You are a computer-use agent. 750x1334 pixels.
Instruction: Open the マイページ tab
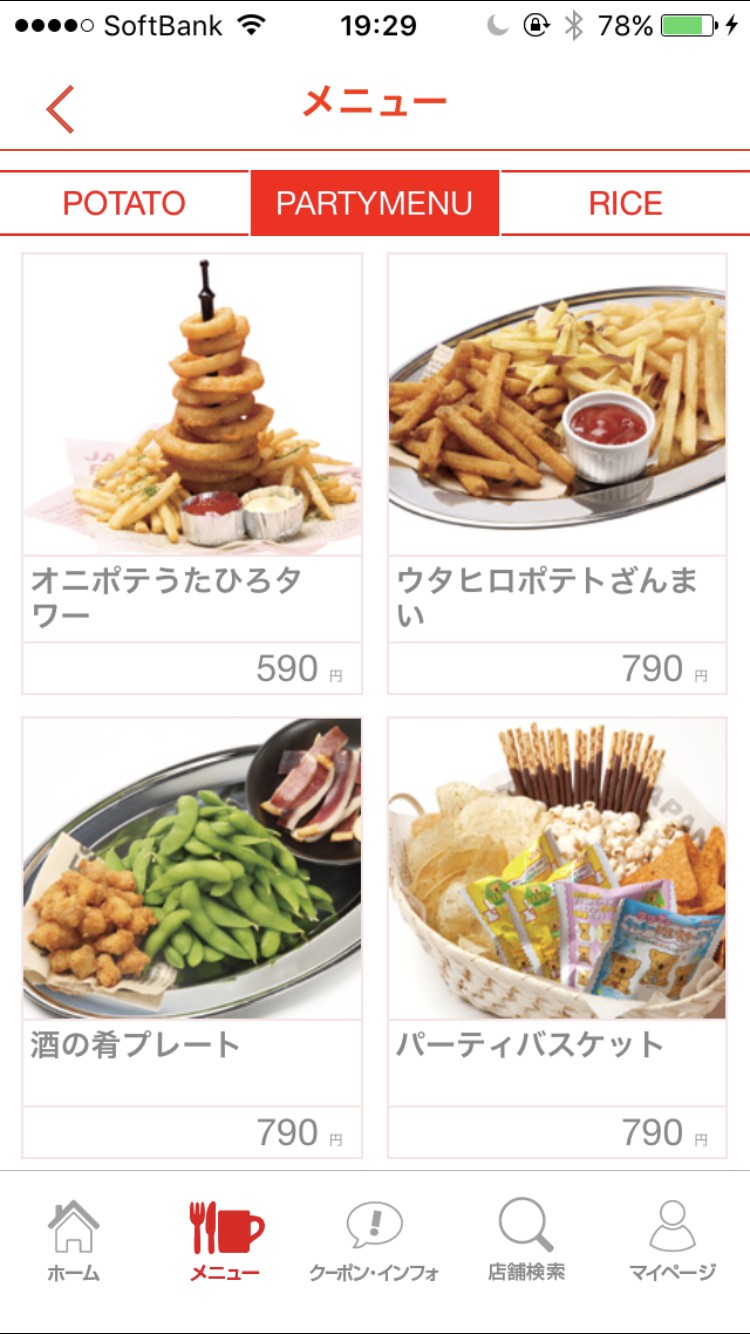(x=672, y=1241)
